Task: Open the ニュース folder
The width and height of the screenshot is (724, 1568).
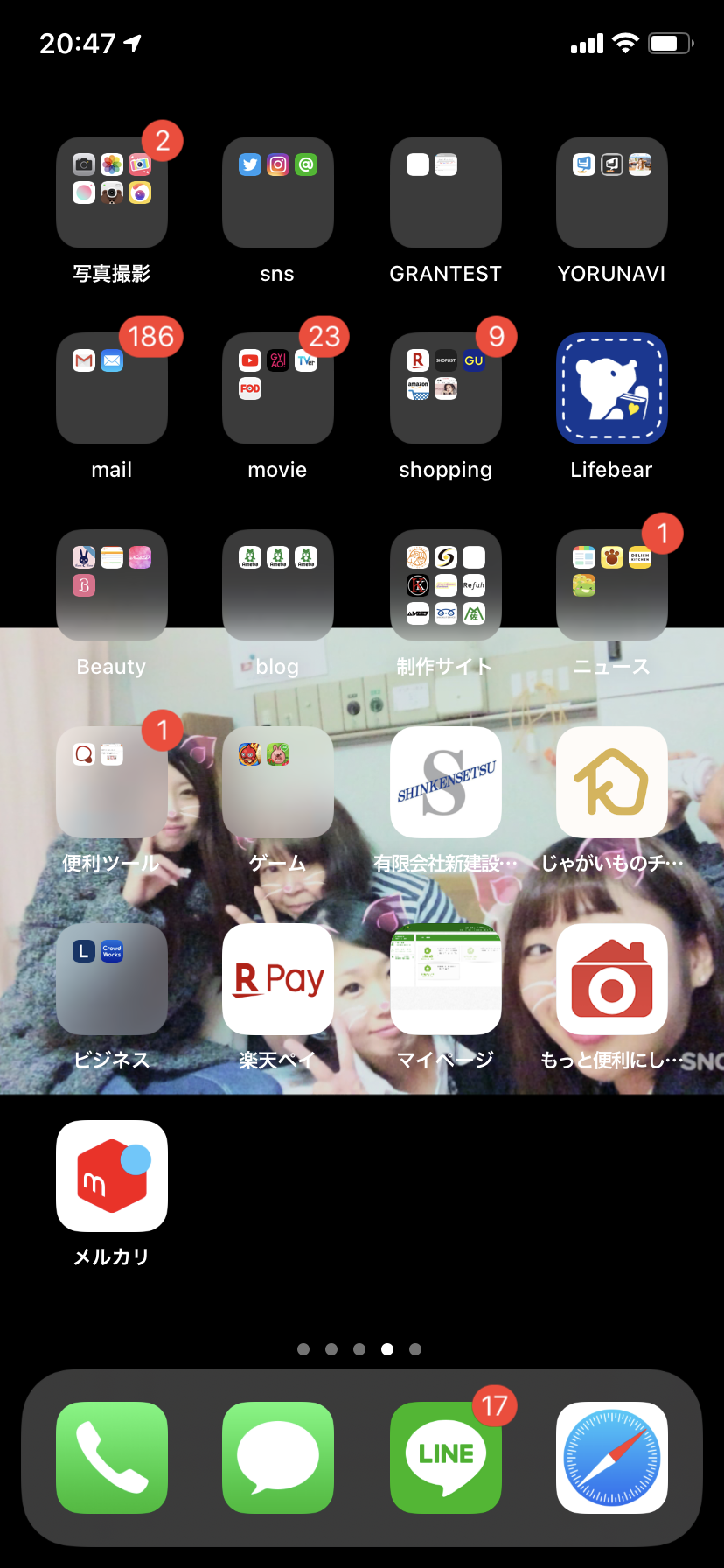Action: [612, 585]
